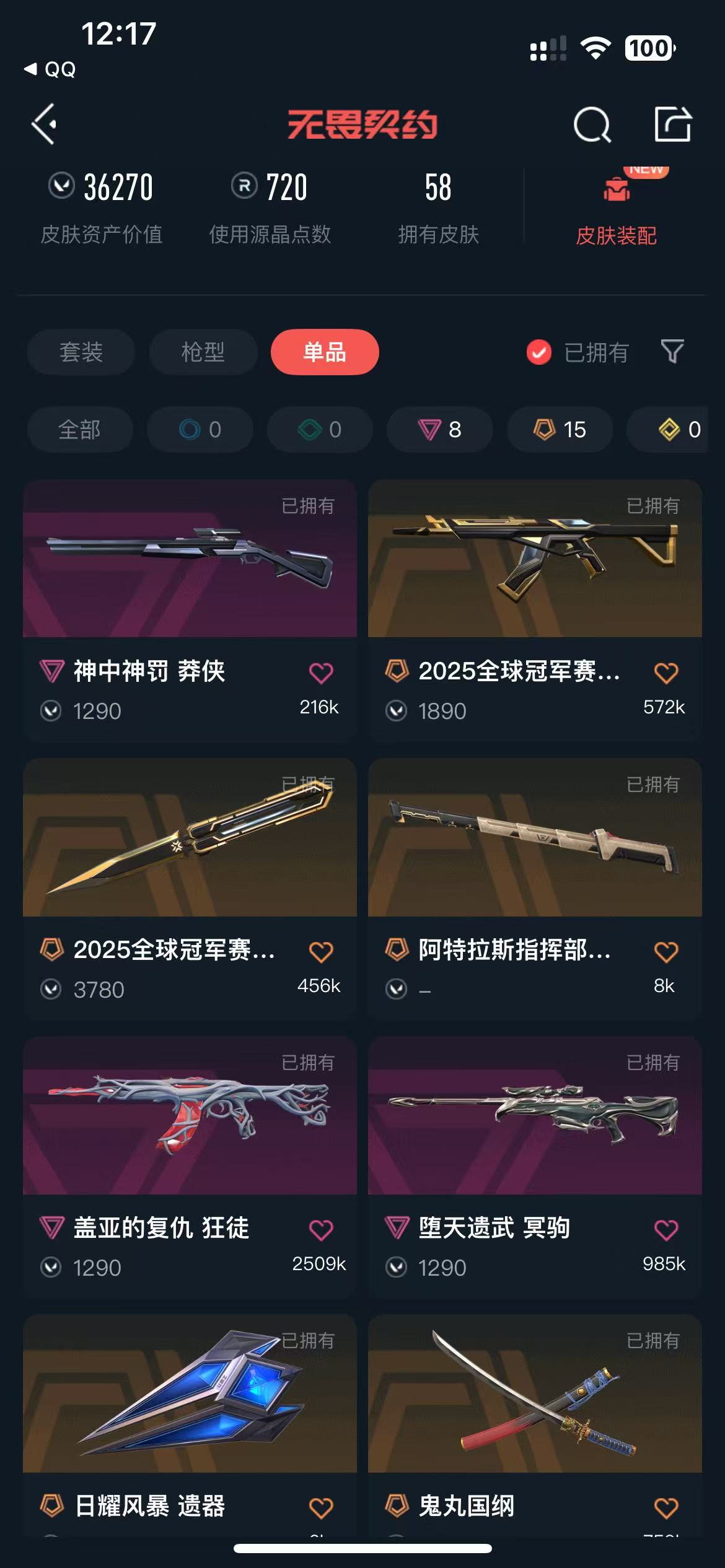Go back using the top-left arrow

[x=45, y=124]
